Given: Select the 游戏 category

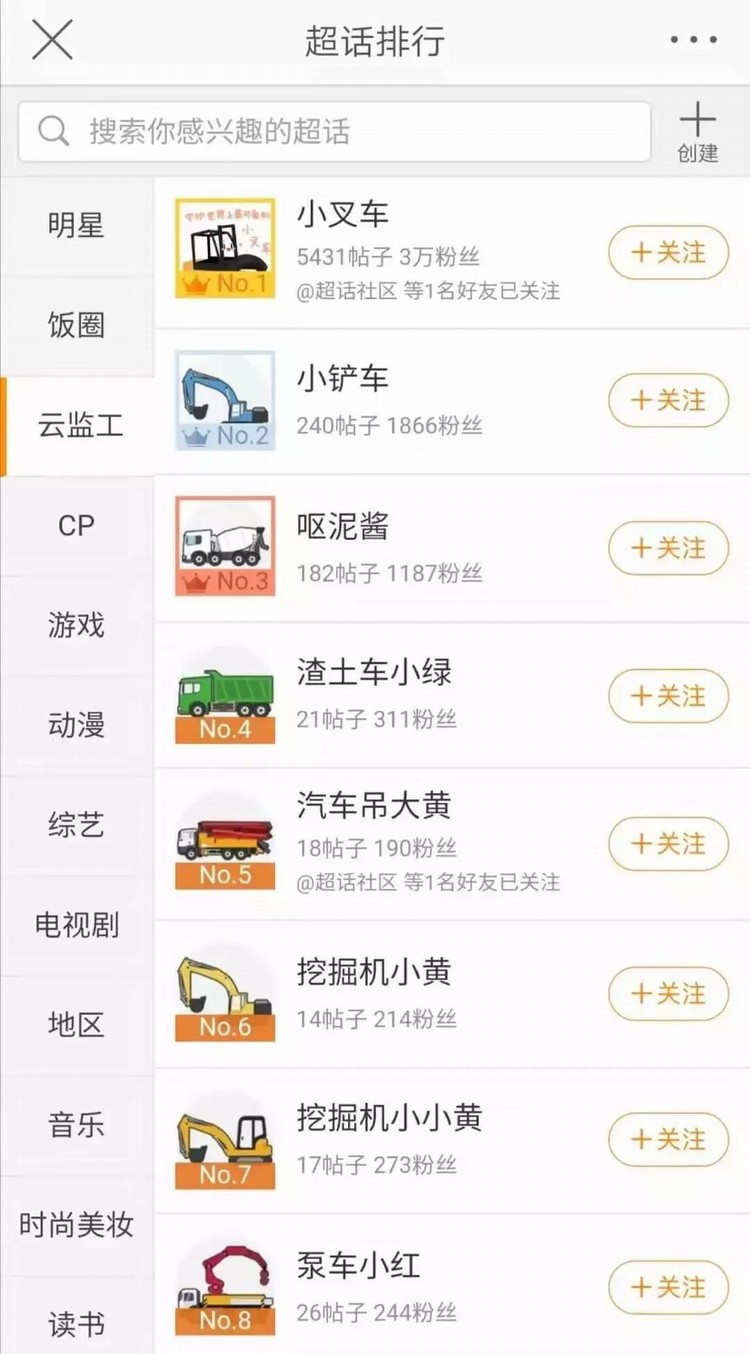Looking at the screenshot, I should pos(77,626).
